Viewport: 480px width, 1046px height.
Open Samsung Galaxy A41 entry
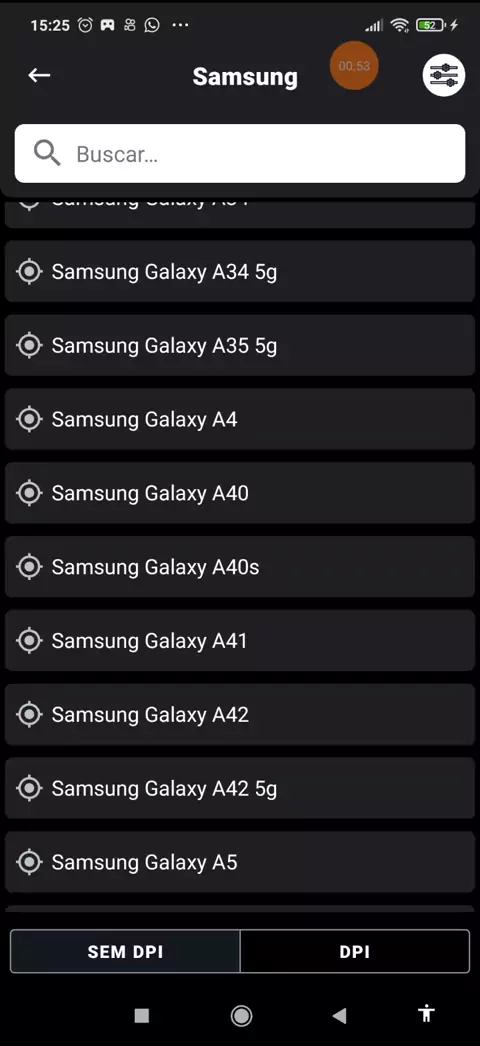pyautogui.click(x=240, y=640)
